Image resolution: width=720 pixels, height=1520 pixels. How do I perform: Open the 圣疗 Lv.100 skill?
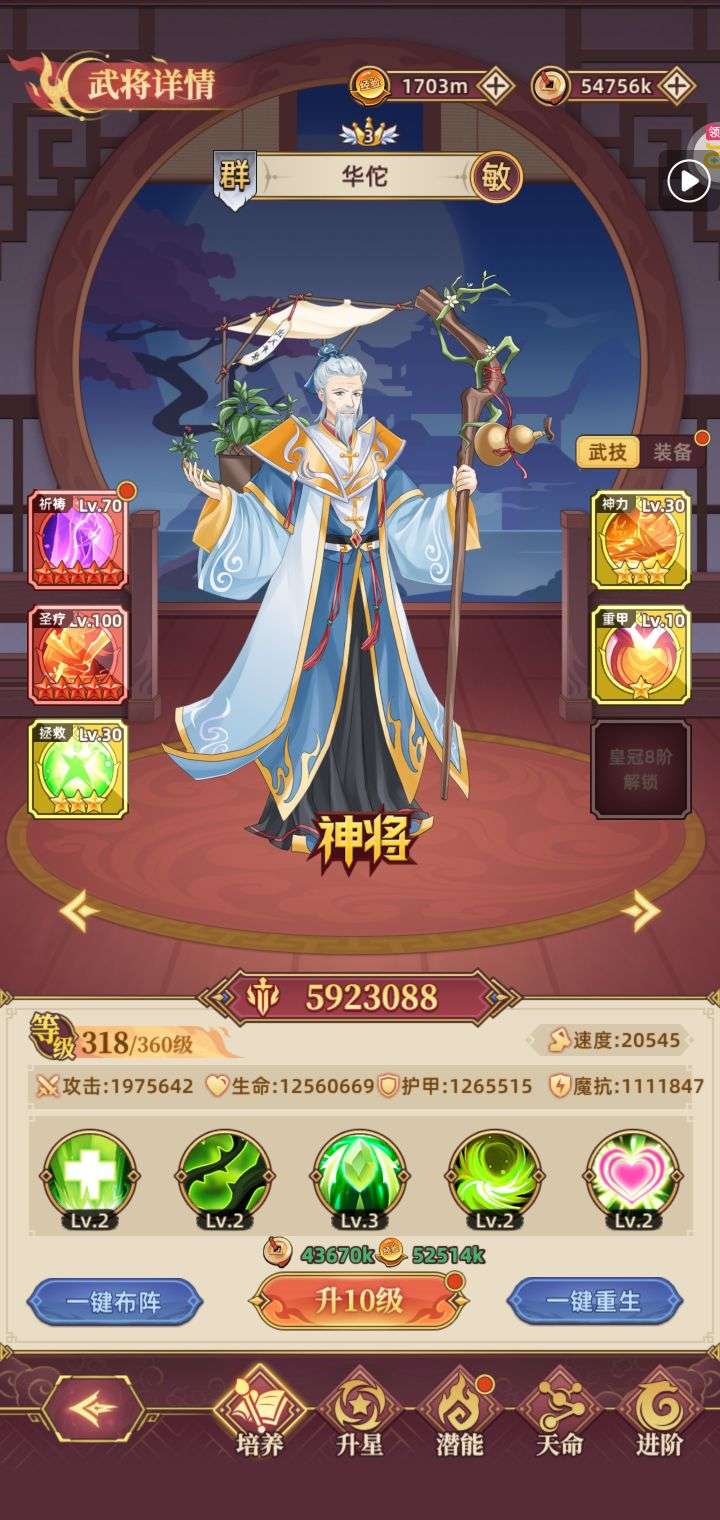click(x=78, y=654)
